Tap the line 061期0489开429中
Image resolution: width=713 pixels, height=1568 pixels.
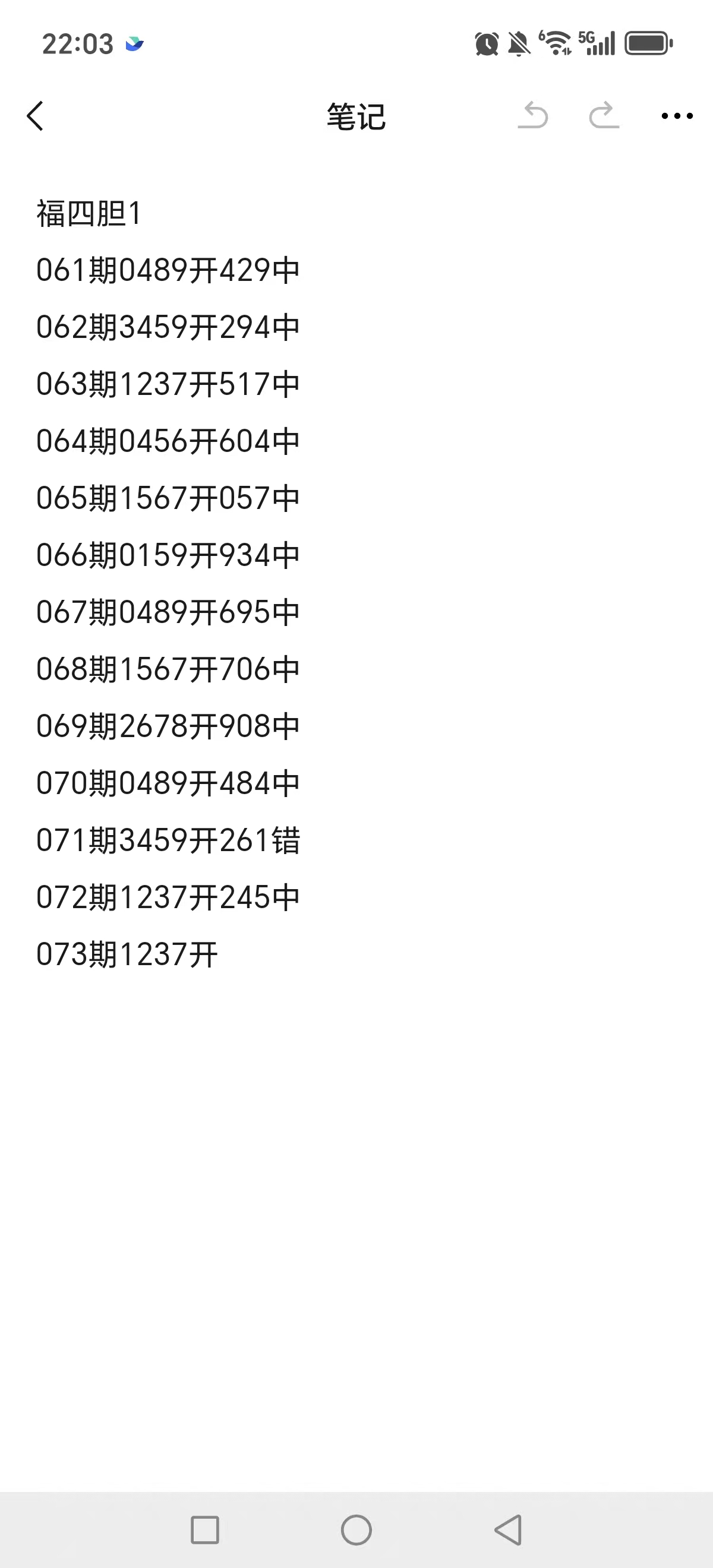pos(169,270)
